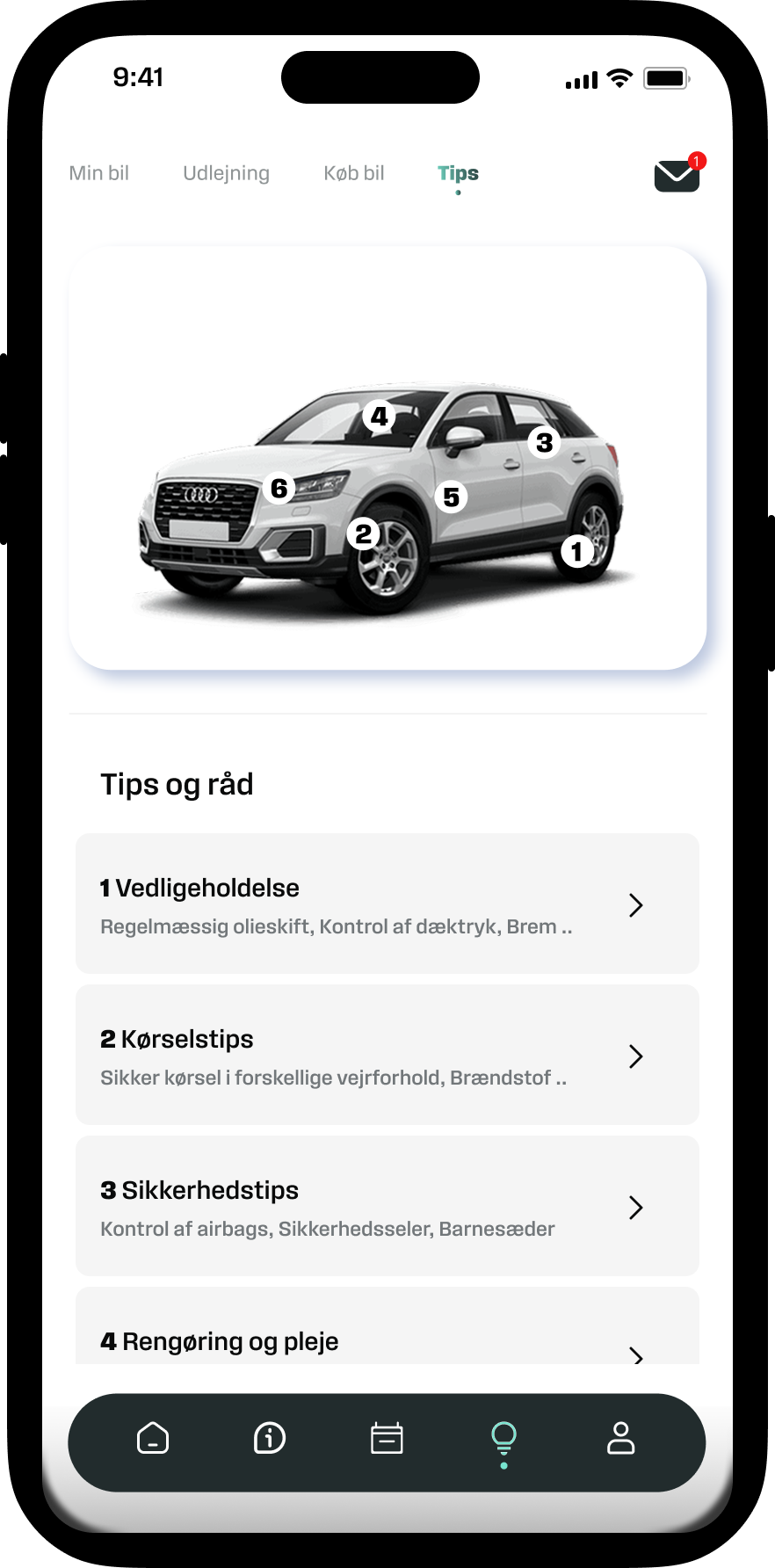Switch to the Udlejning tab
This screenshot has width=775, height=1568.
(x=226, y=173)
